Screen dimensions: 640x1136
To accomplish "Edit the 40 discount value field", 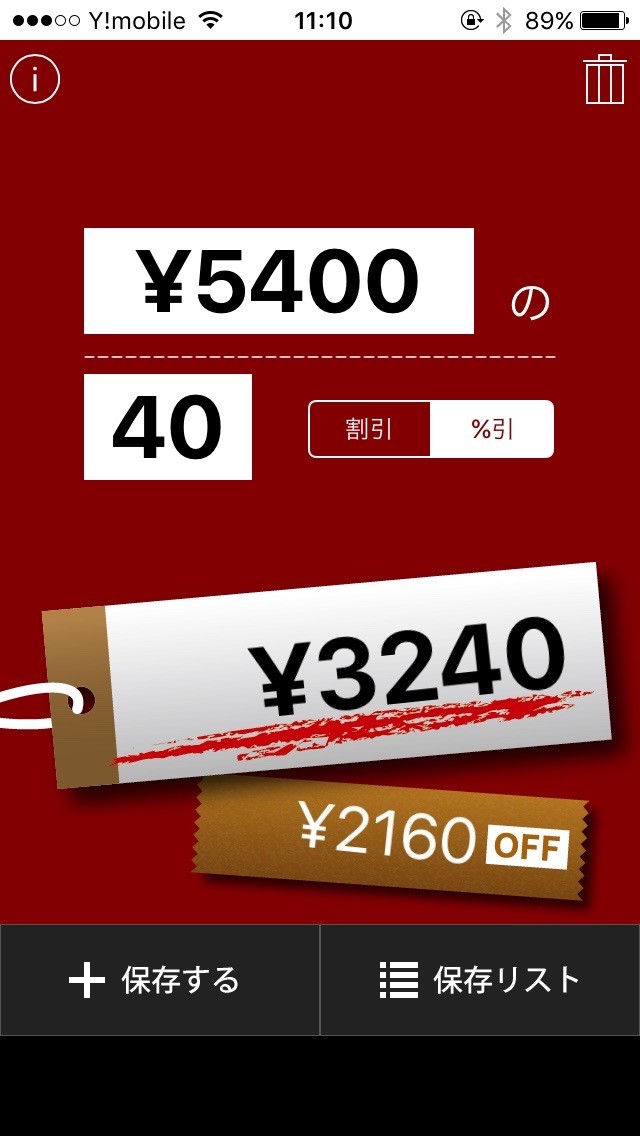I will point(167,427).
